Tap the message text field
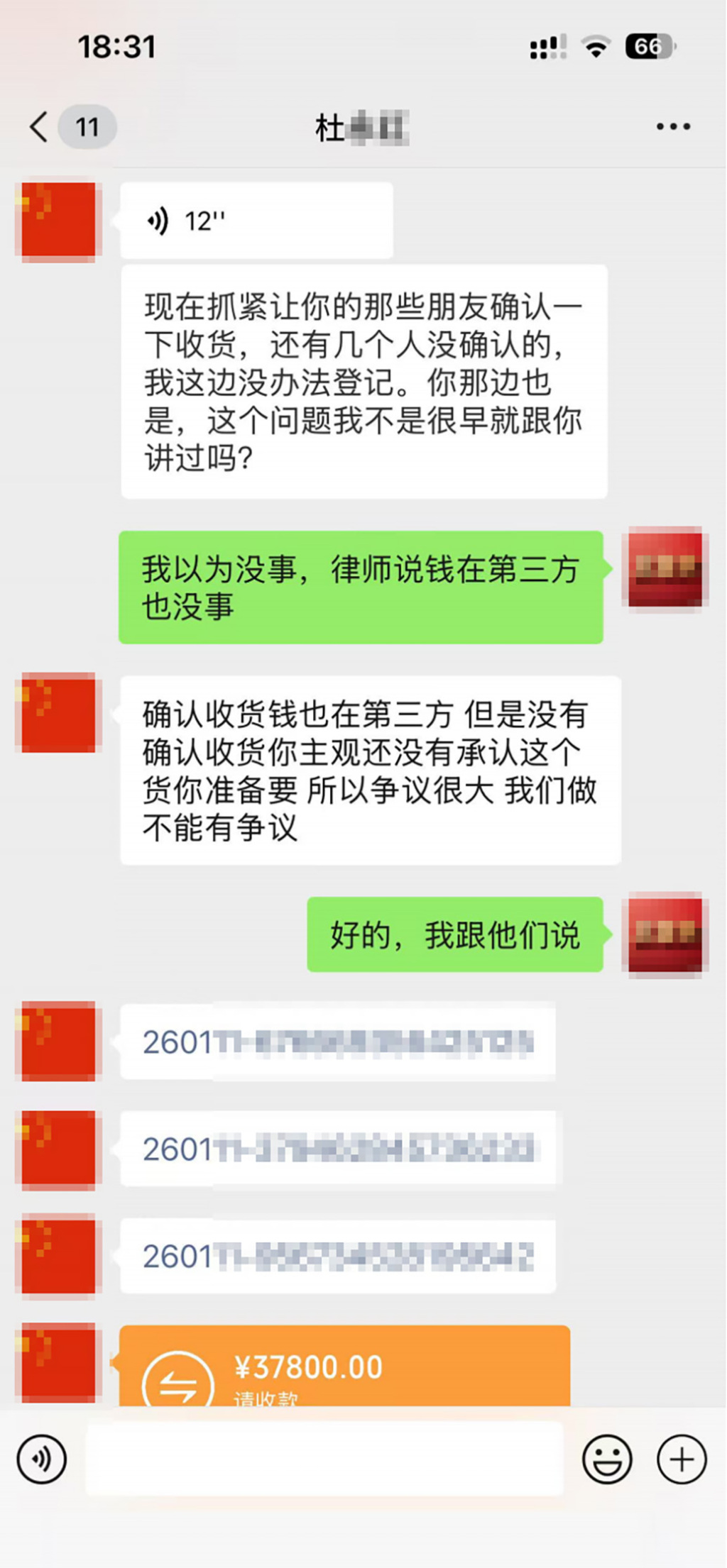Screen dimensions: 727x1568 click(324, 1459)
